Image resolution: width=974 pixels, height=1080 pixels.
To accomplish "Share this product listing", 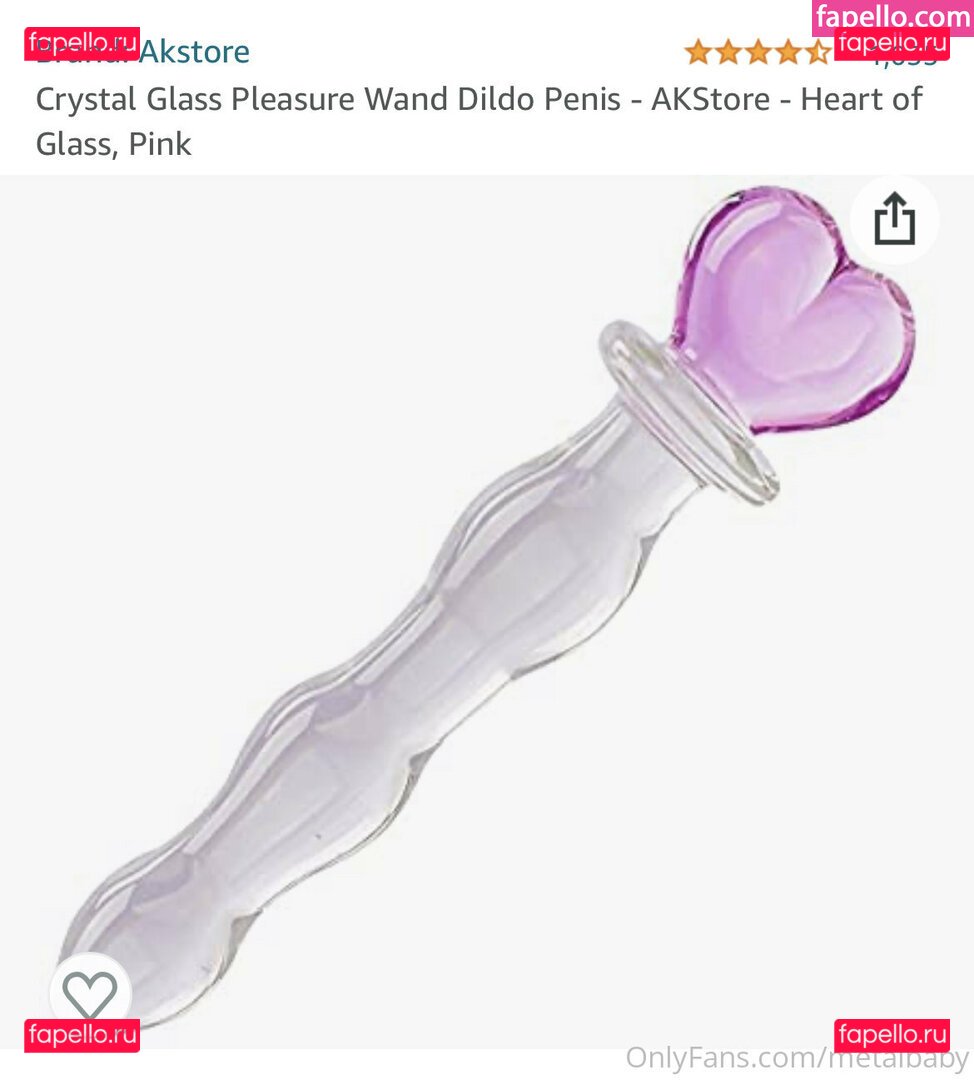I will click(894, 219).
